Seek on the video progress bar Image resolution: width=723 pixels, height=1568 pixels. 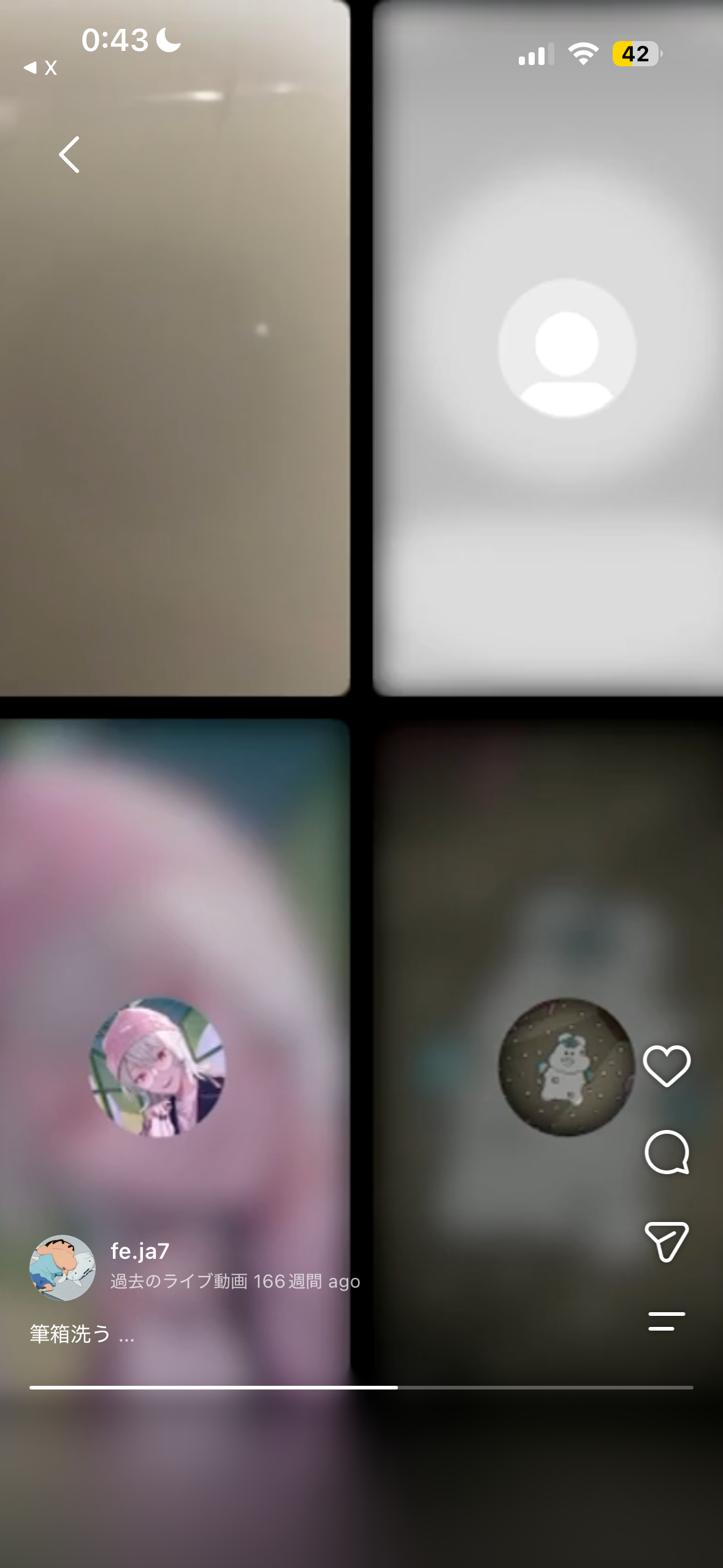click(361, 1387)
